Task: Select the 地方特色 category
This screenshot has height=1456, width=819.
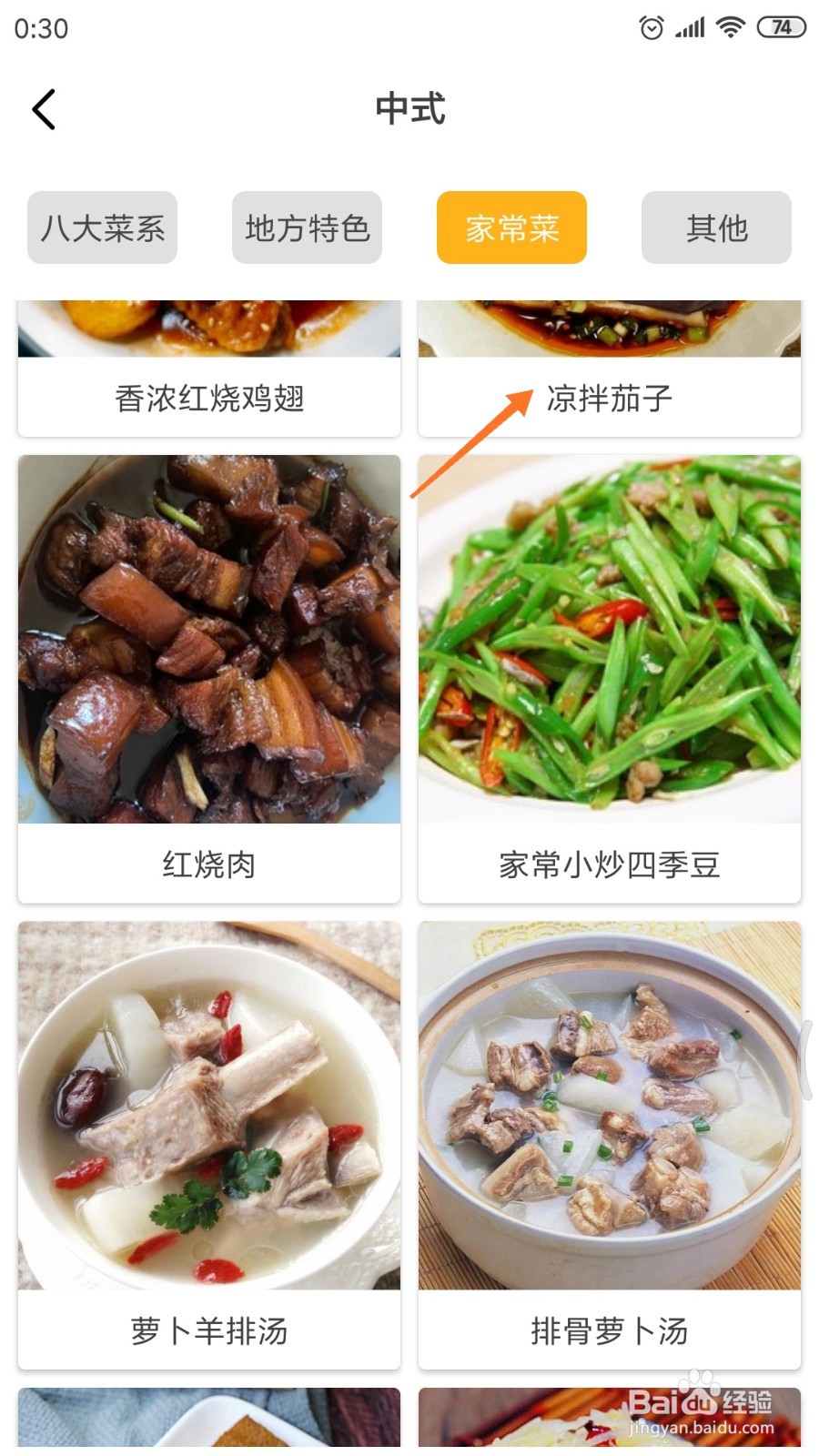Action: tap(307, 227)
